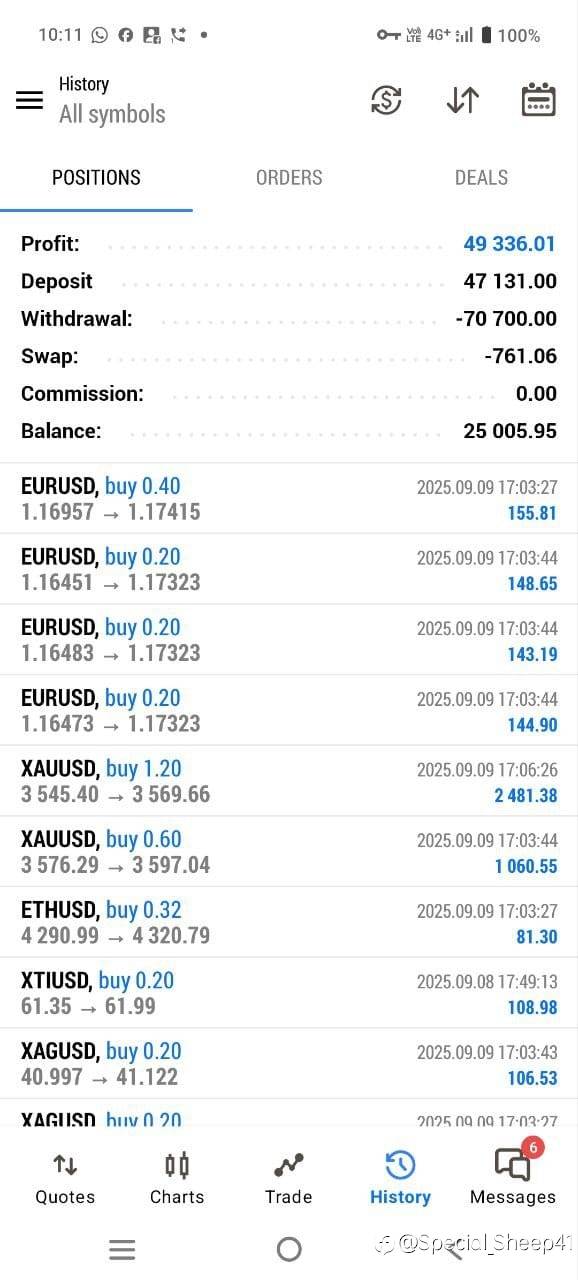Open the XAUUSD buy 0.60 position
This screenshot has height=1280, width=578.
point(289,852)
